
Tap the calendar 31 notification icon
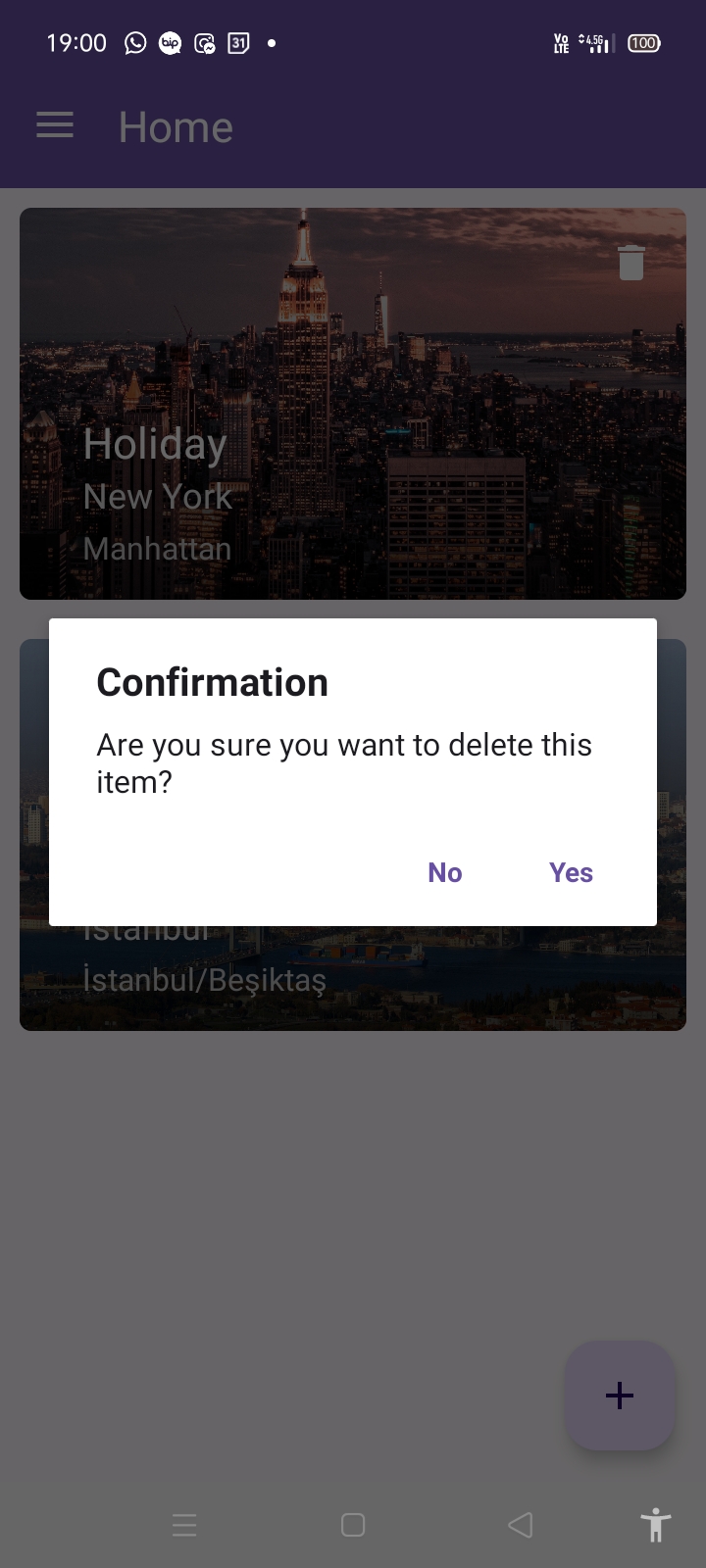point(237,43)
